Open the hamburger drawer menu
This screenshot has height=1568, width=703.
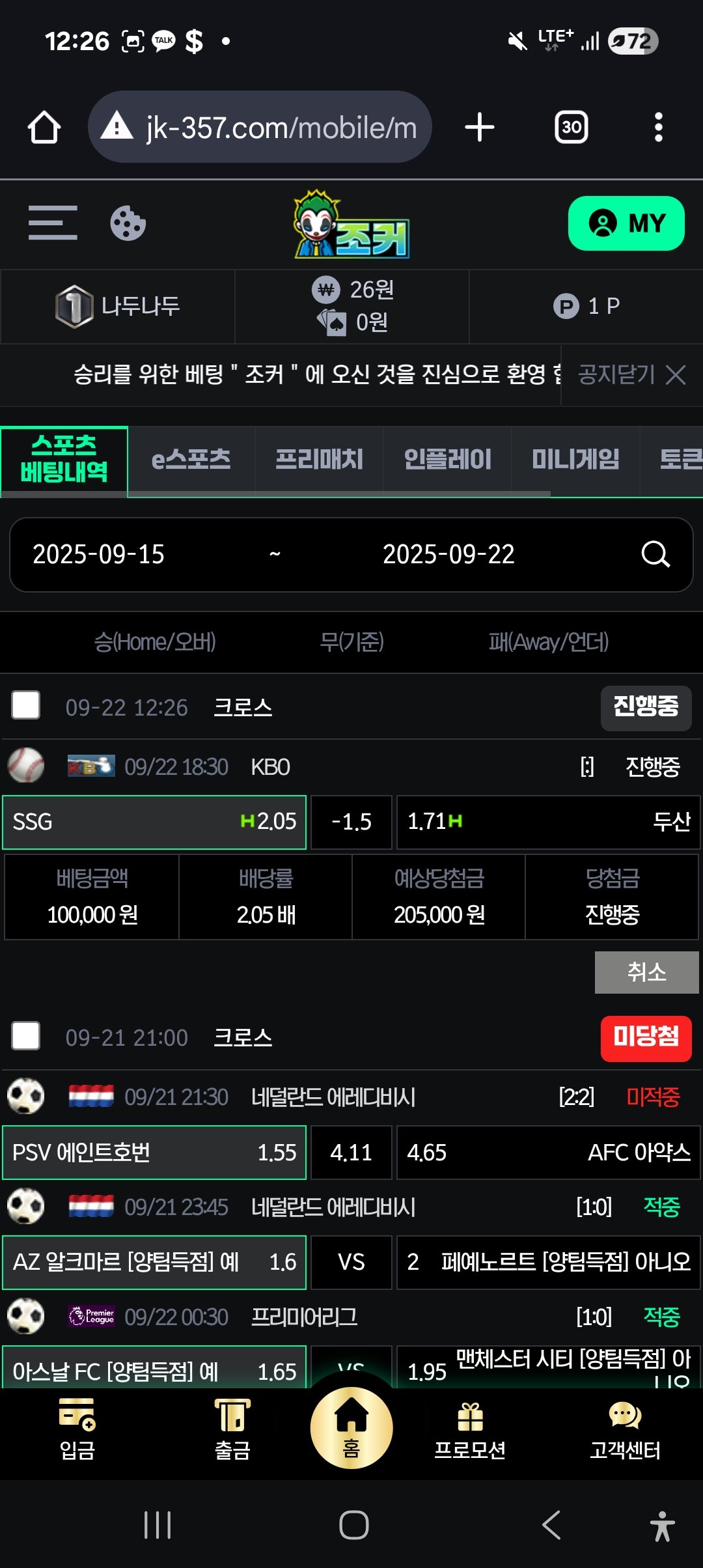(x=53, y=223)
